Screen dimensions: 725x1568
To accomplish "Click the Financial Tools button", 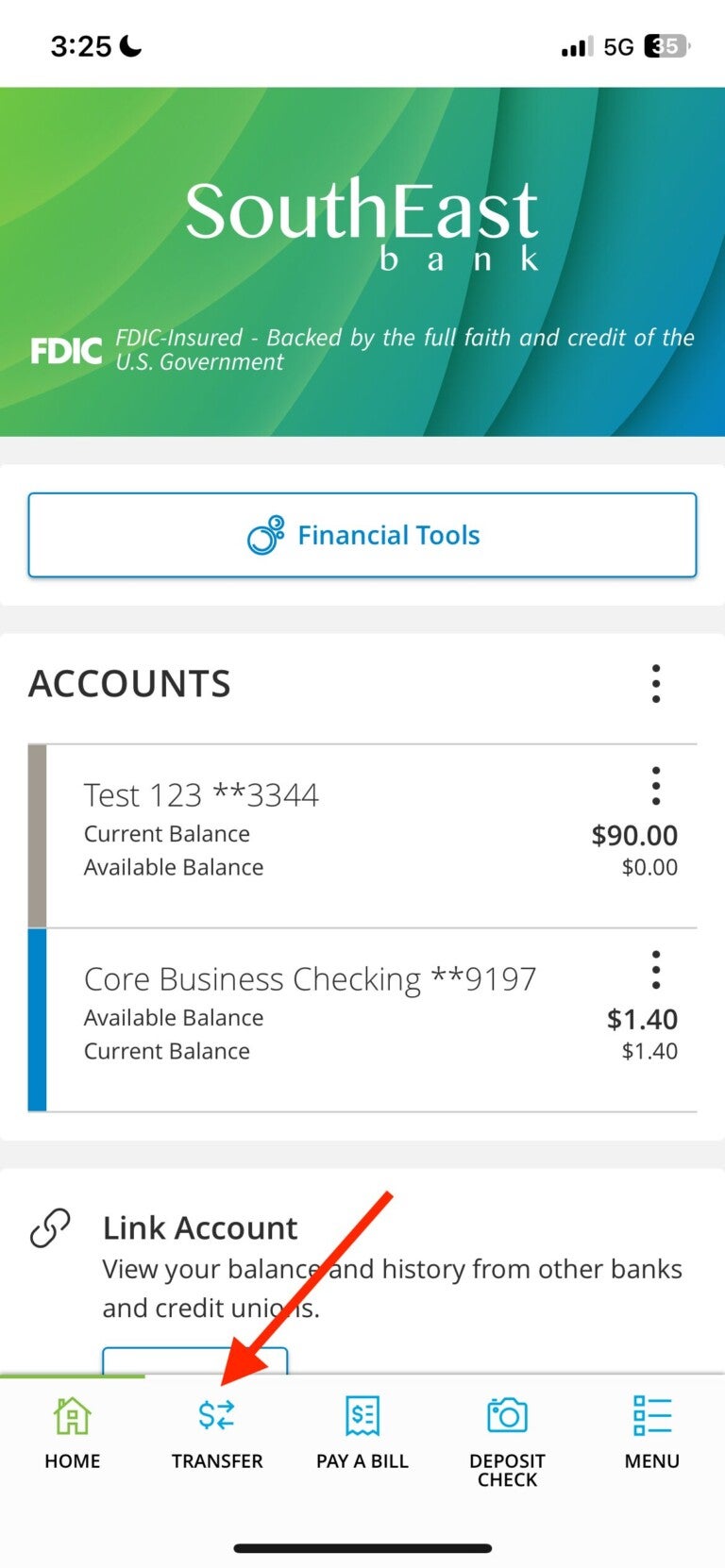I will [x=362, y=535].
